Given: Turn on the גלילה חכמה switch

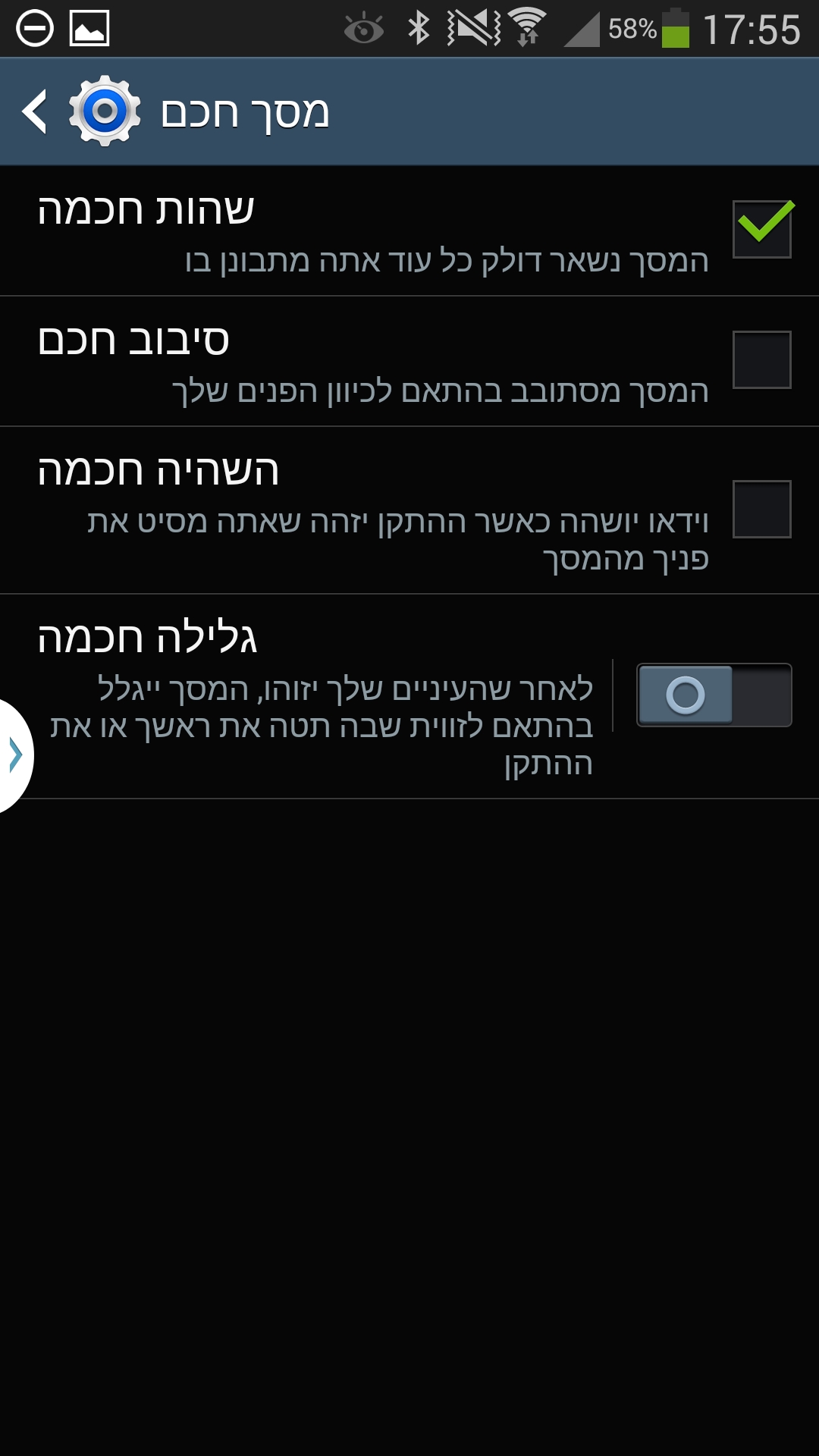Looking at the screenshot, I should (714, 695).
